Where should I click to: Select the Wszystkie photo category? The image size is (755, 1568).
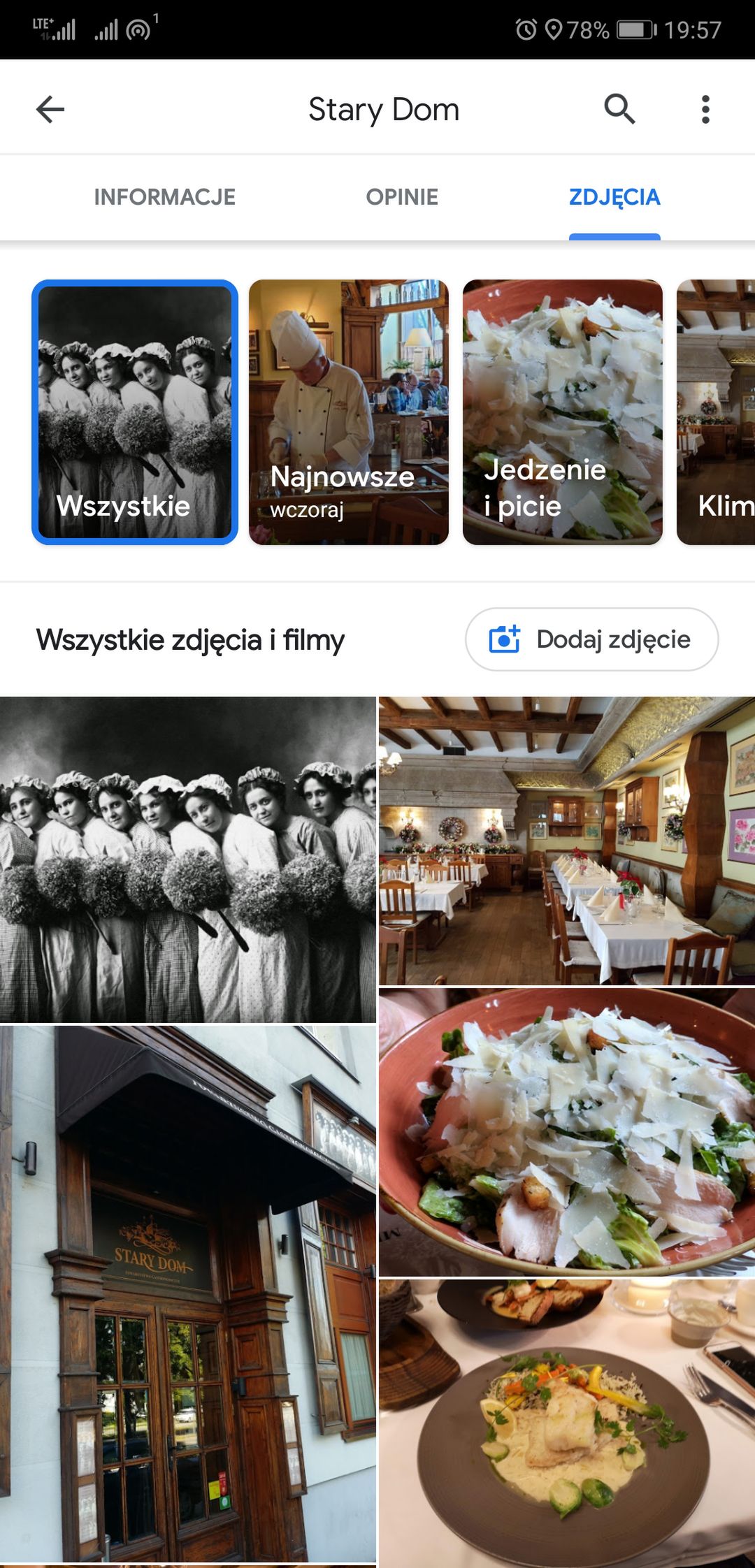pyautogui.click(x=135, y=412)
